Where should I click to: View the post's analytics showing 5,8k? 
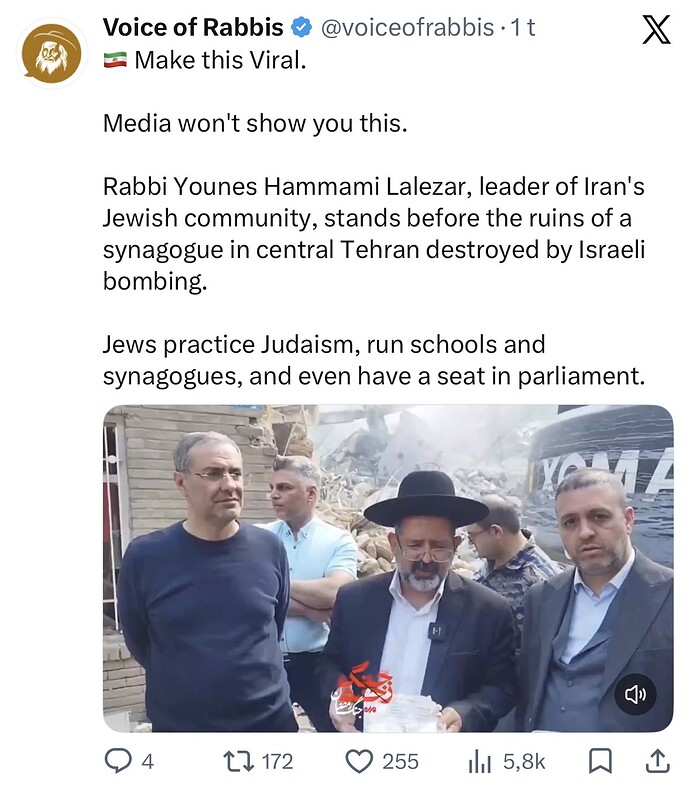(478, 761)
